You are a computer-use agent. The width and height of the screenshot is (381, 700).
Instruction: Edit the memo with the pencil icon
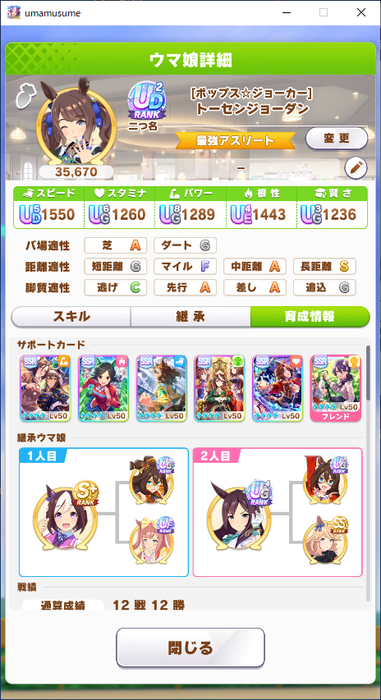point(356,168)
